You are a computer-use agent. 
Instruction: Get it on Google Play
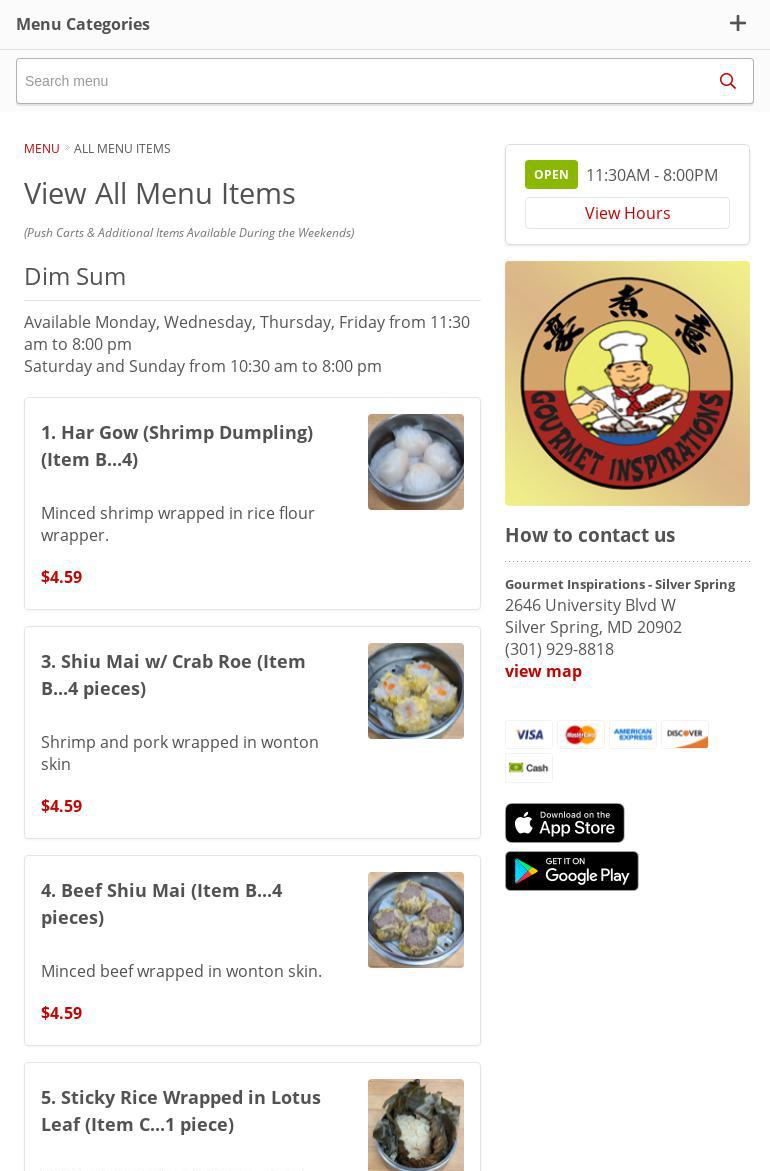[571, 871]
